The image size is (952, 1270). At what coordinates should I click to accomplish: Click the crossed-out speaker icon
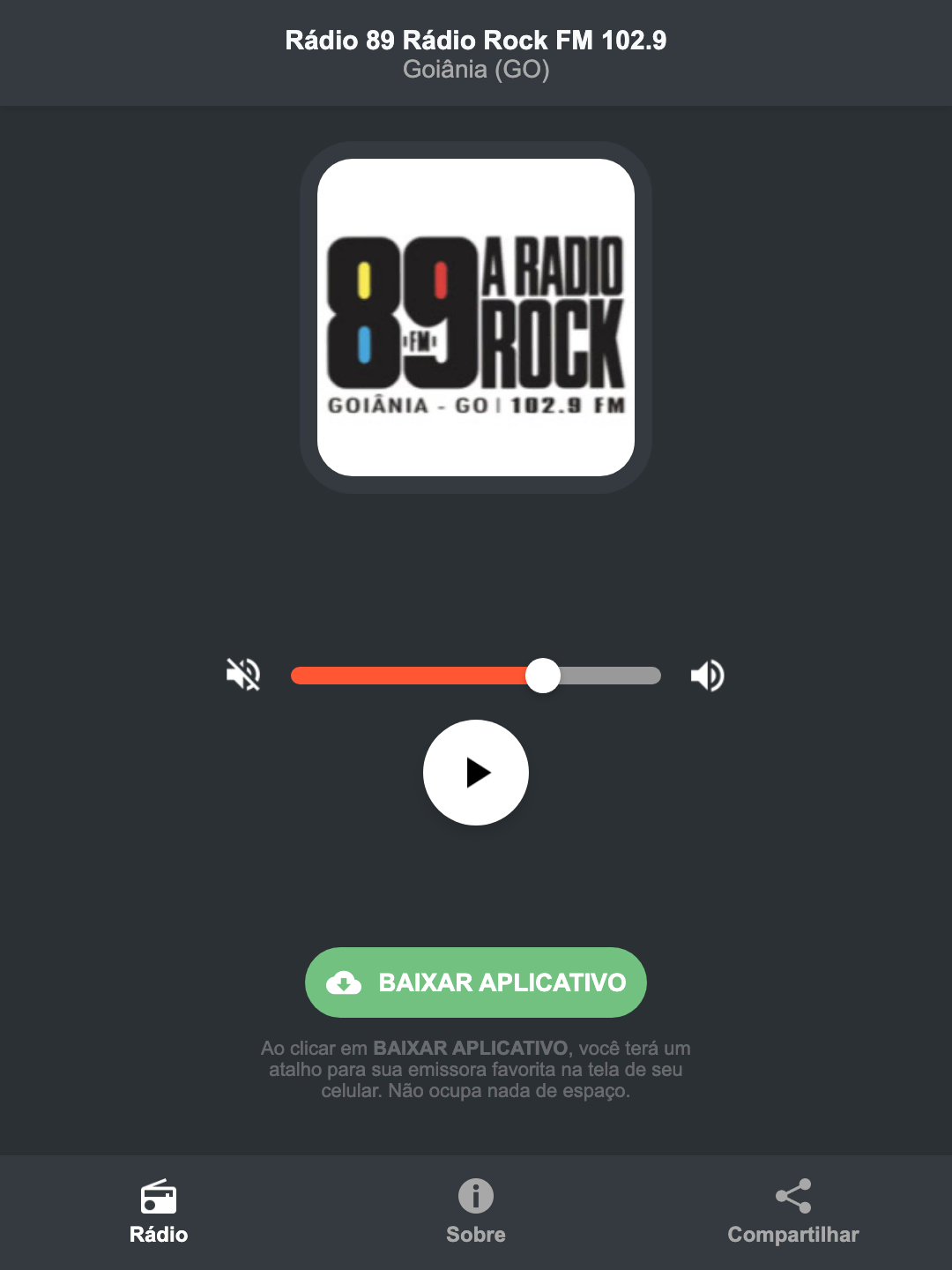click(x=242, y=675)
